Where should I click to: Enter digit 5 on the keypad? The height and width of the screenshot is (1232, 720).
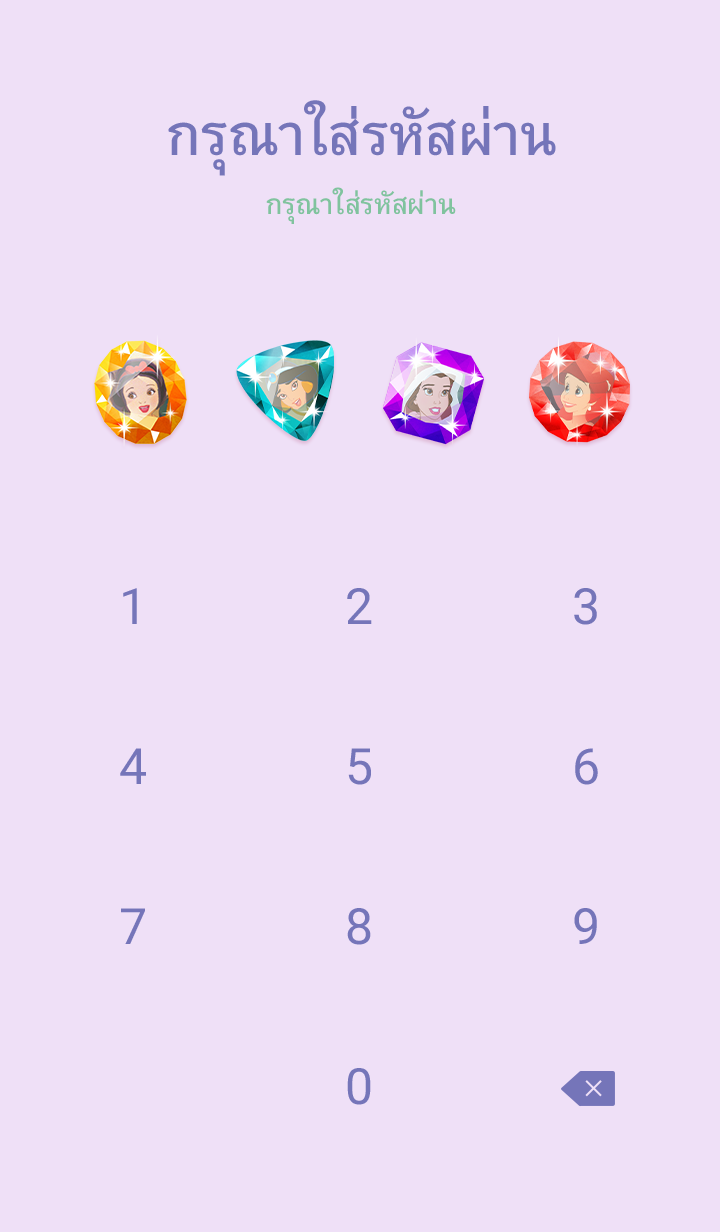coord(359,767)
